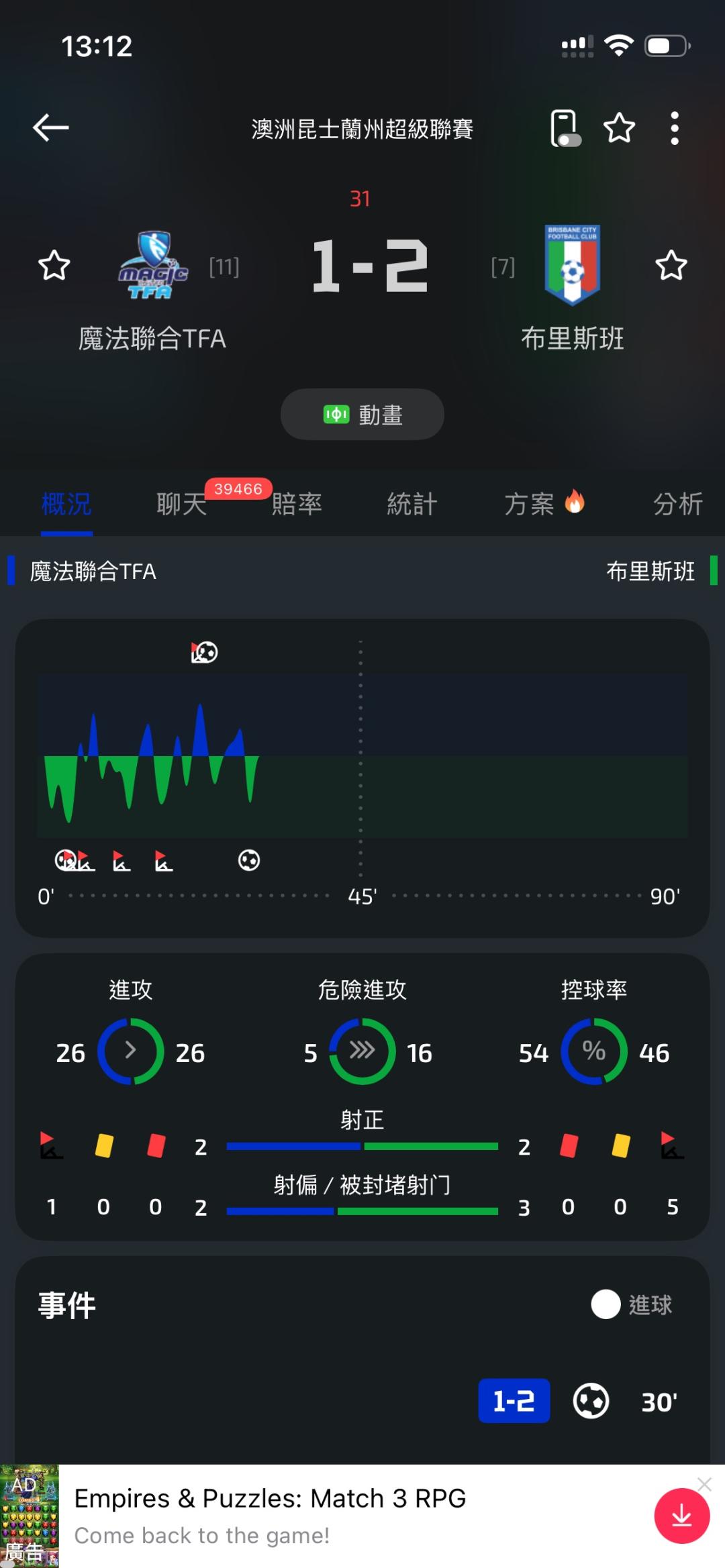Switch to the 賠率 tab

point(297,504)
